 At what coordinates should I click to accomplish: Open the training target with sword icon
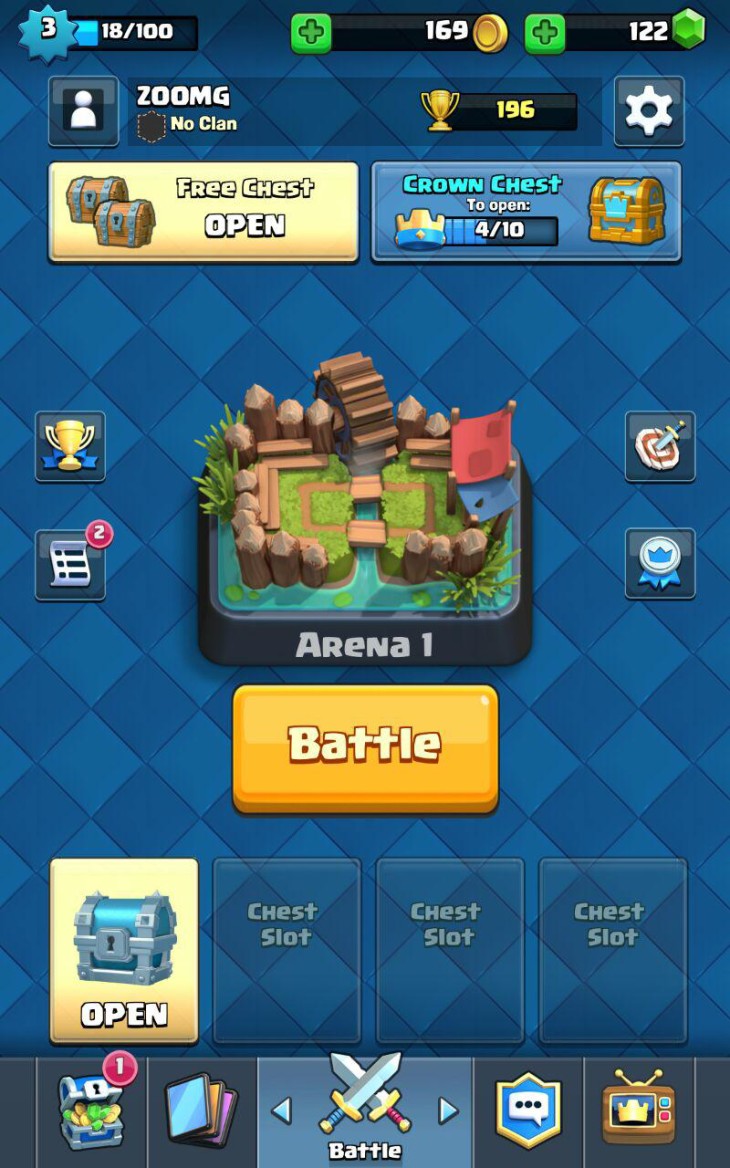click(x=660, y=446)
